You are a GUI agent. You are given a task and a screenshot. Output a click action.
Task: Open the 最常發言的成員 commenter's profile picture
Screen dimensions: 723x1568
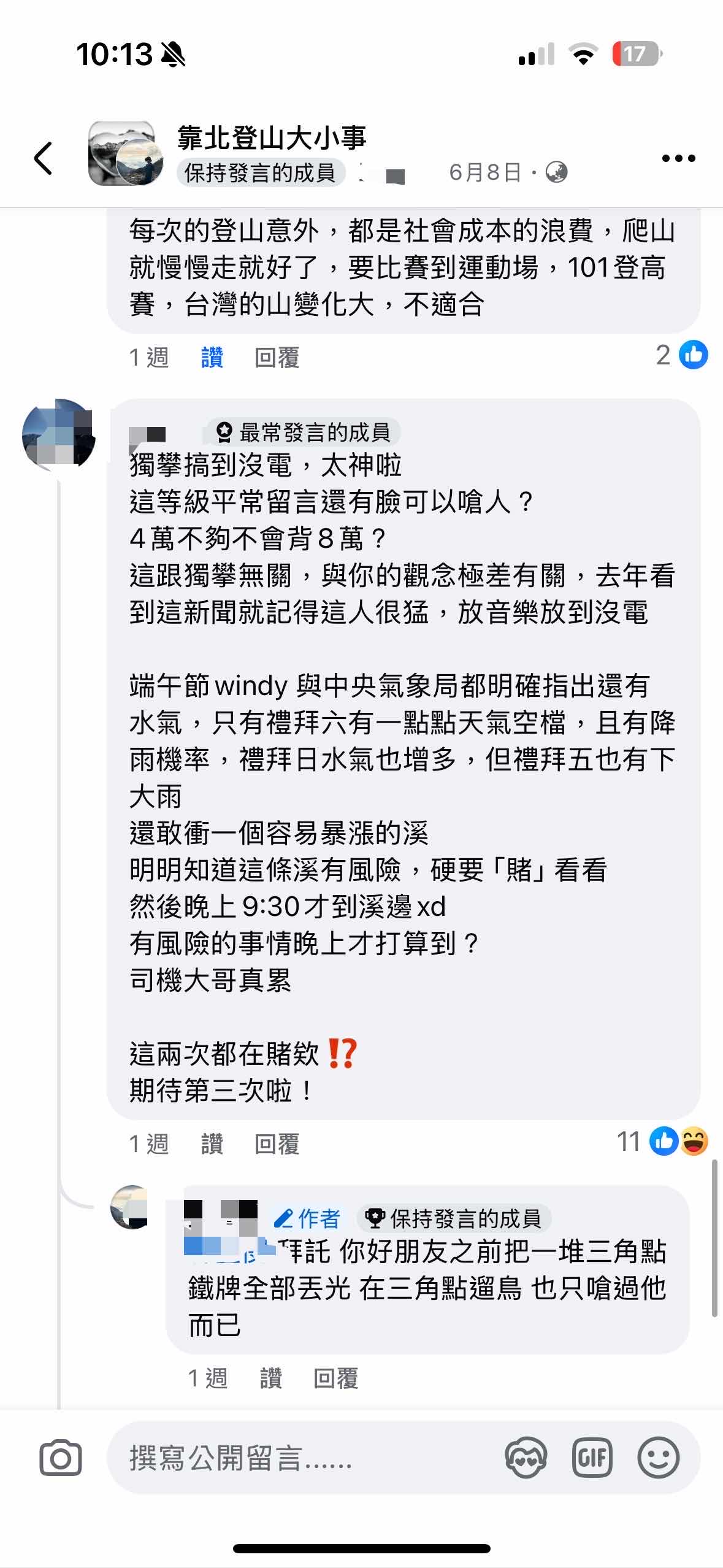coord(58,434)
